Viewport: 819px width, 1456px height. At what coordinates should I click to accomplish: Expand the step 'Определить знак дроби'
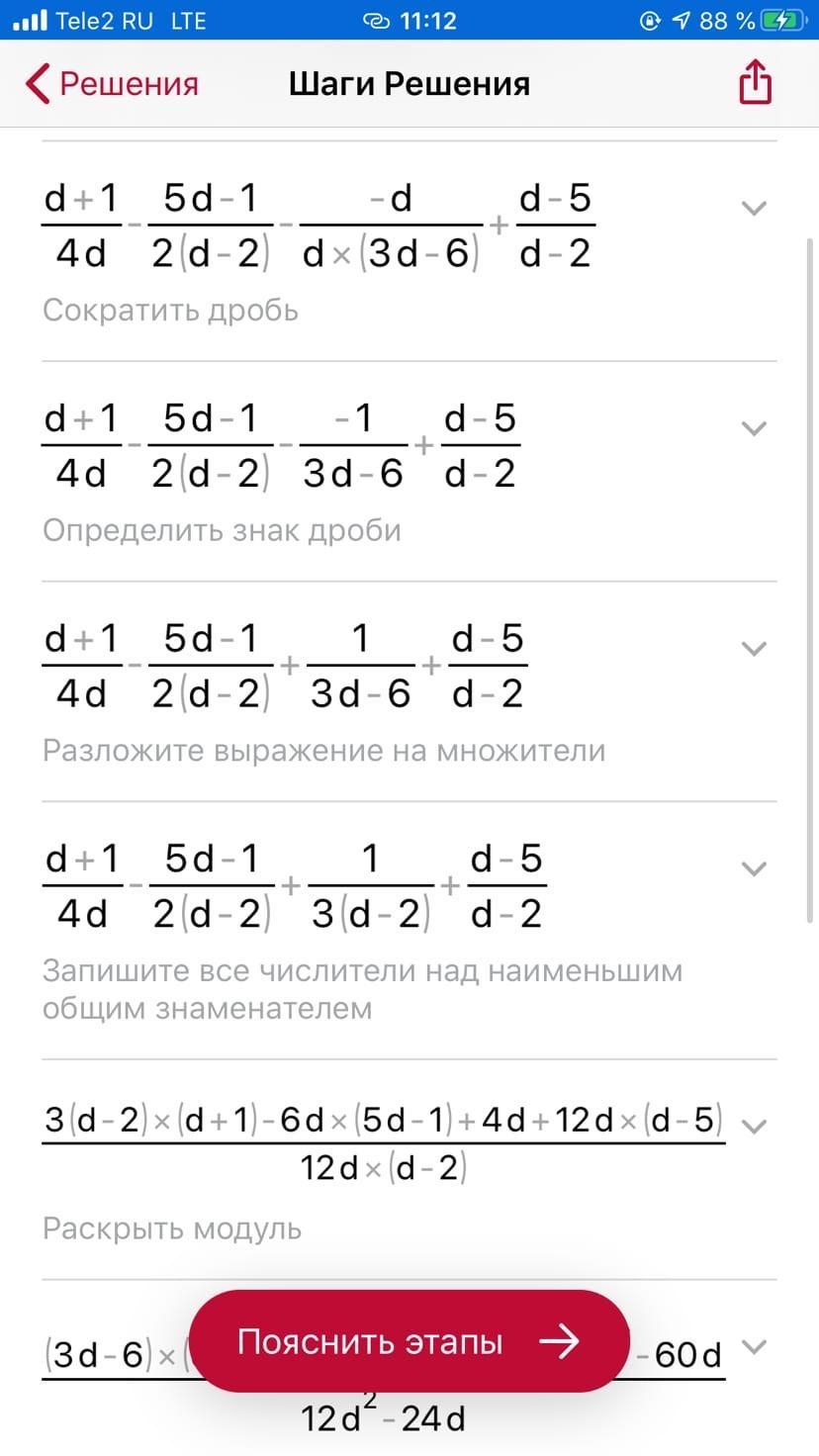(x=755, y=429)
